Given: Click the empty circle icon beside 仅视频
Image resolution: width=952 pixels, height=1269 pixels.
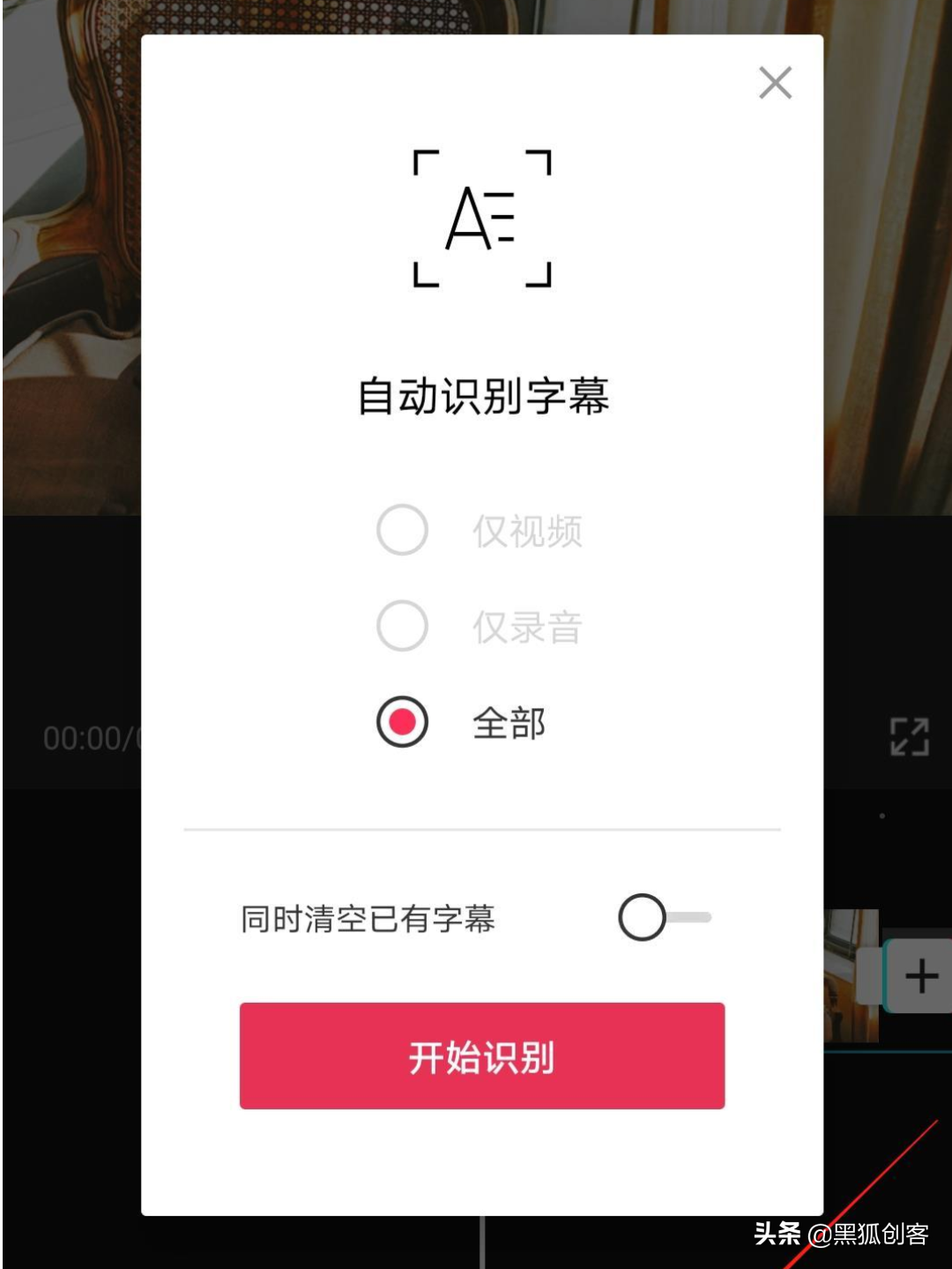Looking at the screenshot, I should [x=402, y=531].
